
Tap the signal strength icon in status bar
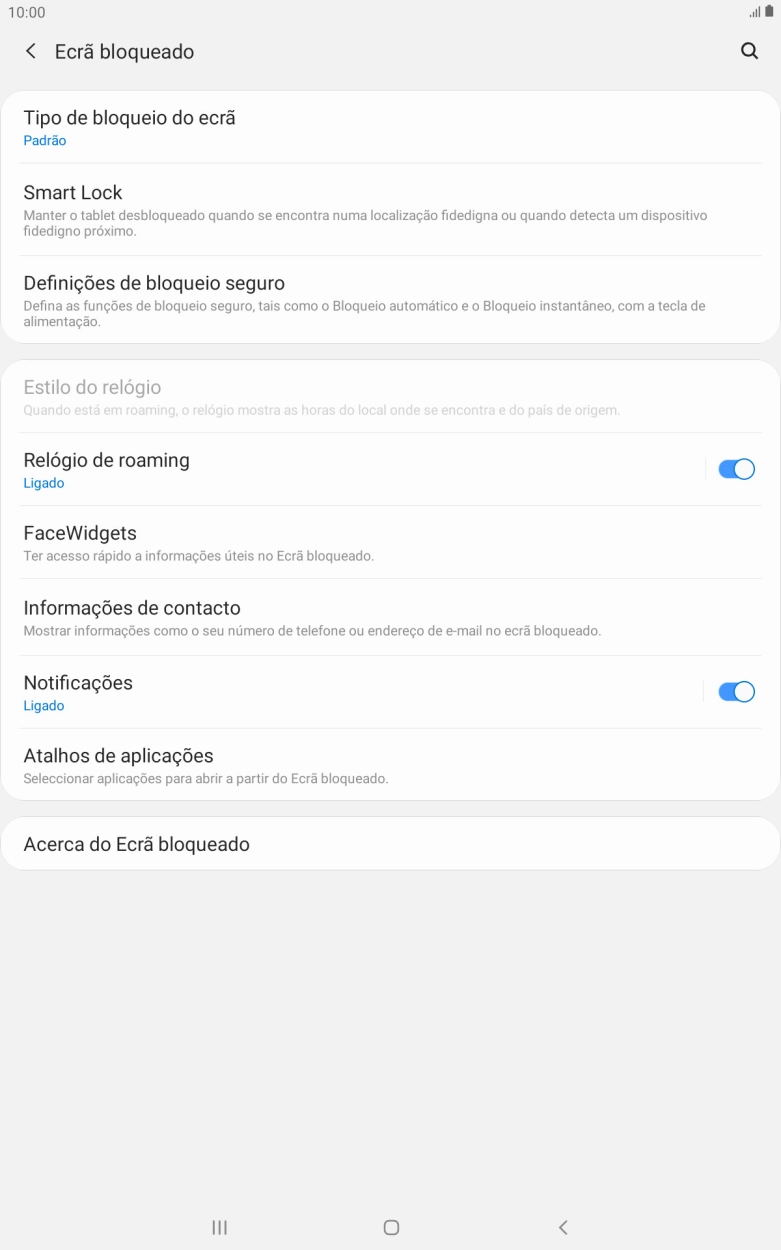coord(753,12)
